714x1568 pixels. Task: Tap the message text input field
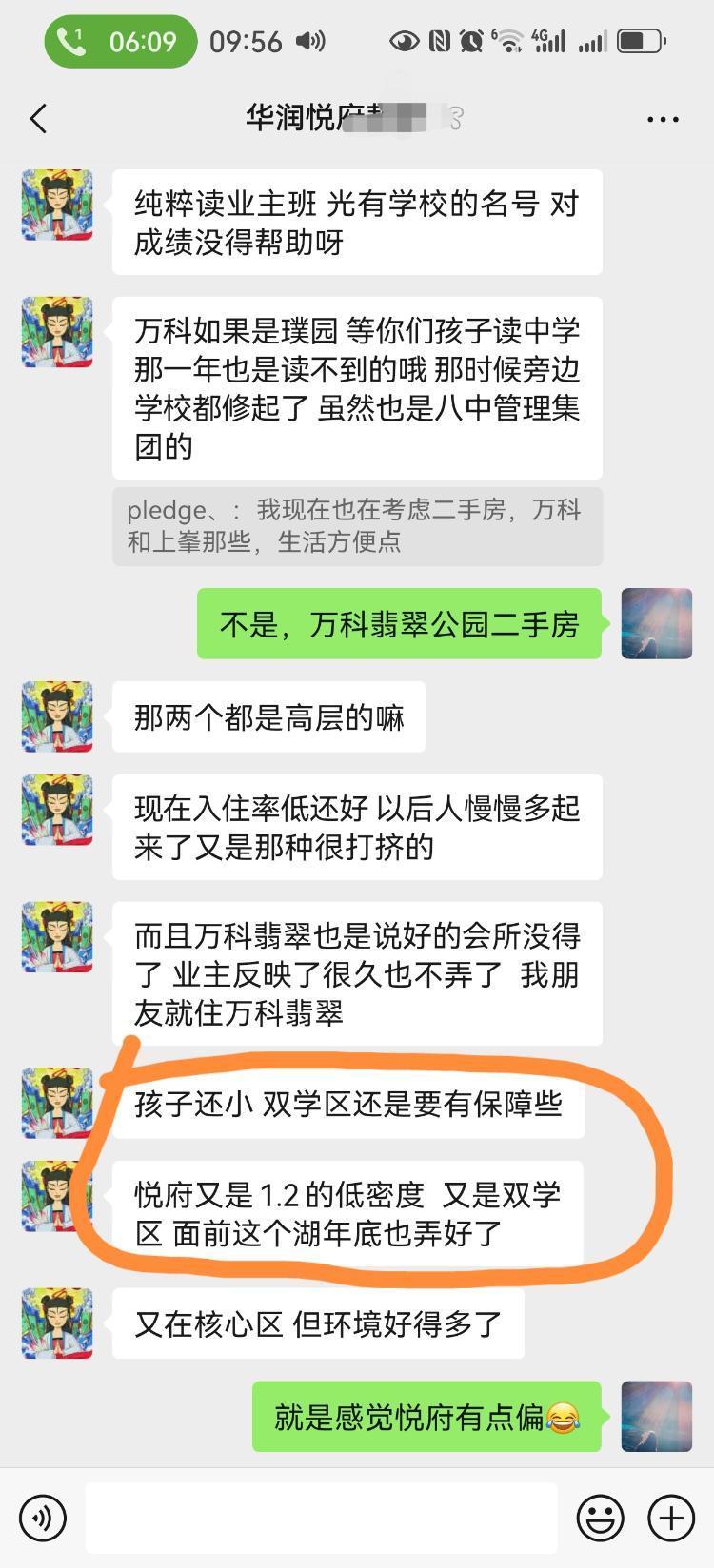tap(321, 1517)
